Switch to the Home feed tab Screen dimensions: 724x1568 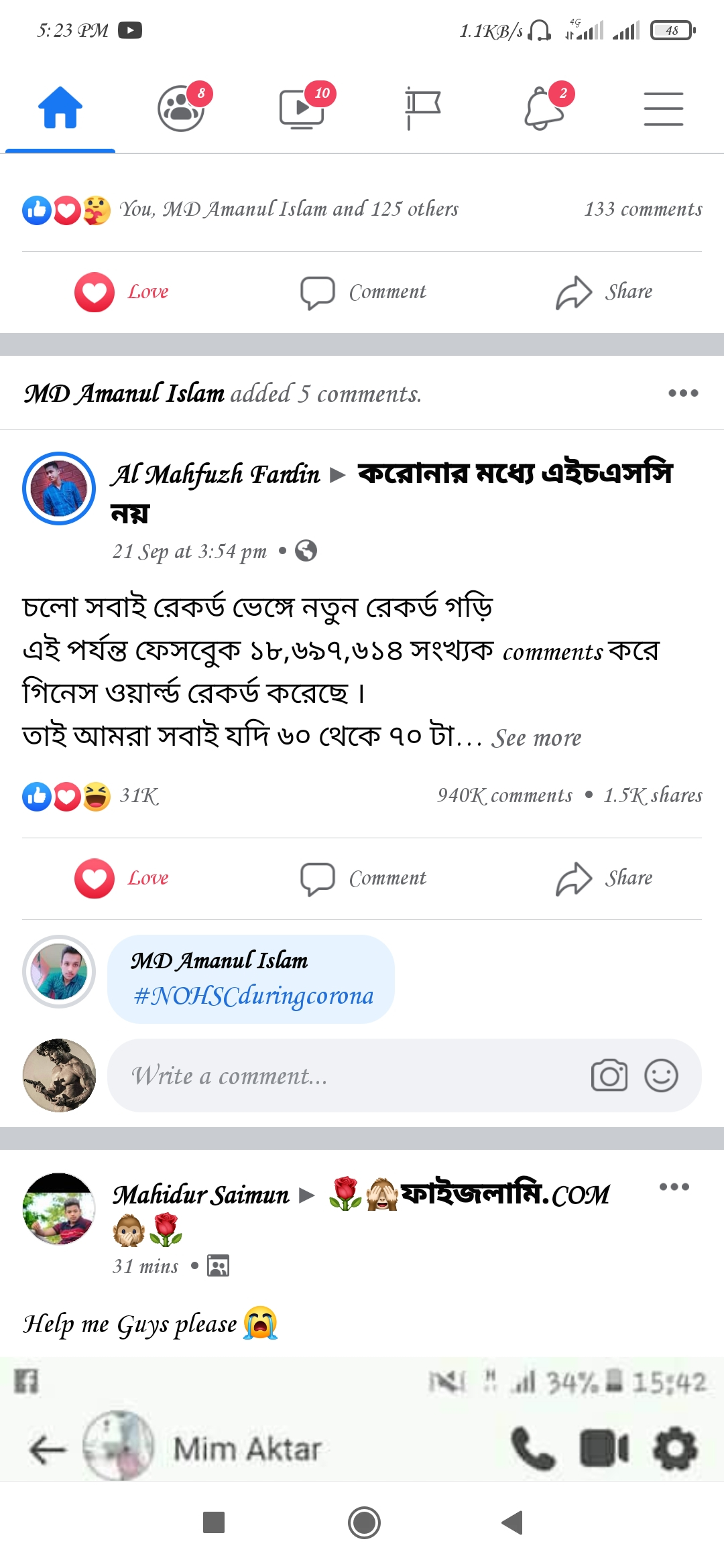60,108
